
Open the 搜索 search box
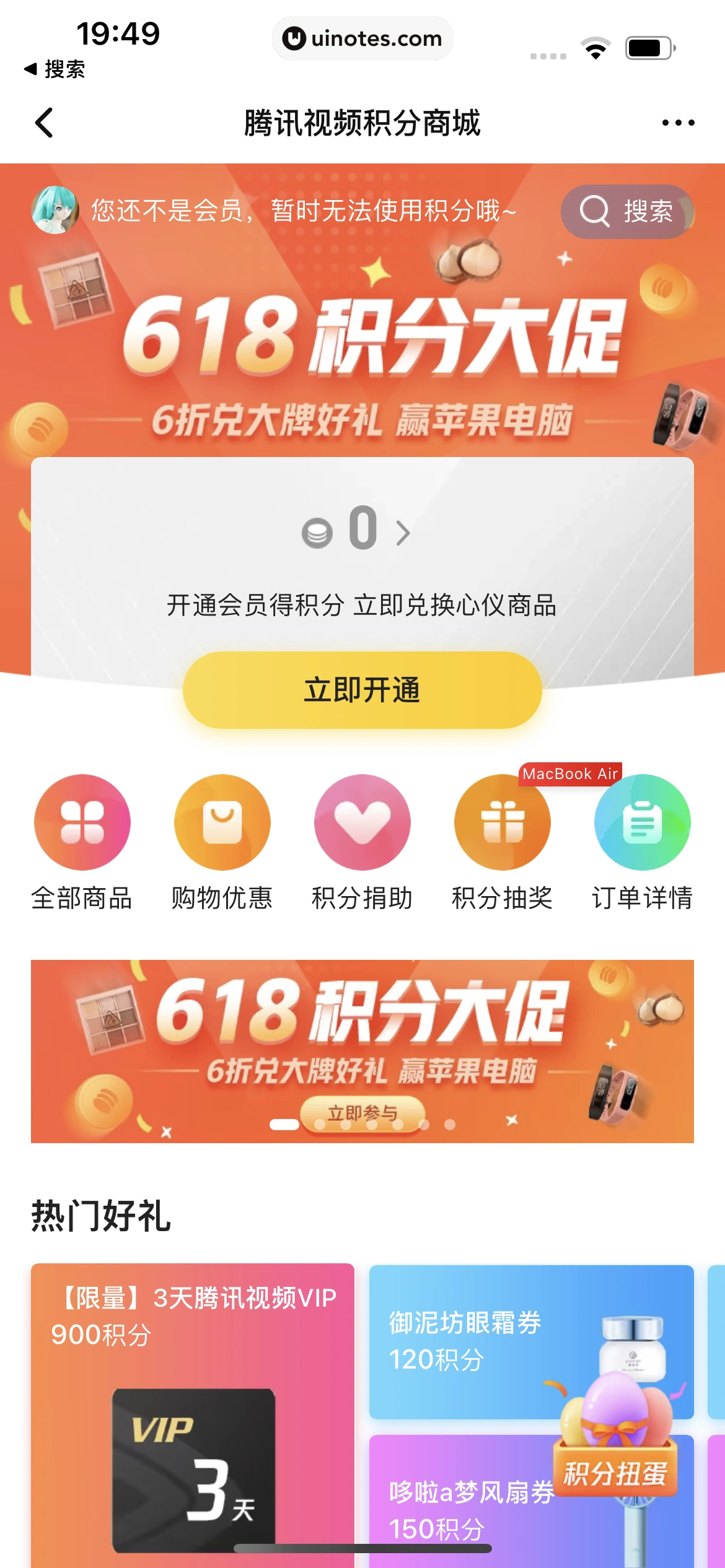point(626,212)
